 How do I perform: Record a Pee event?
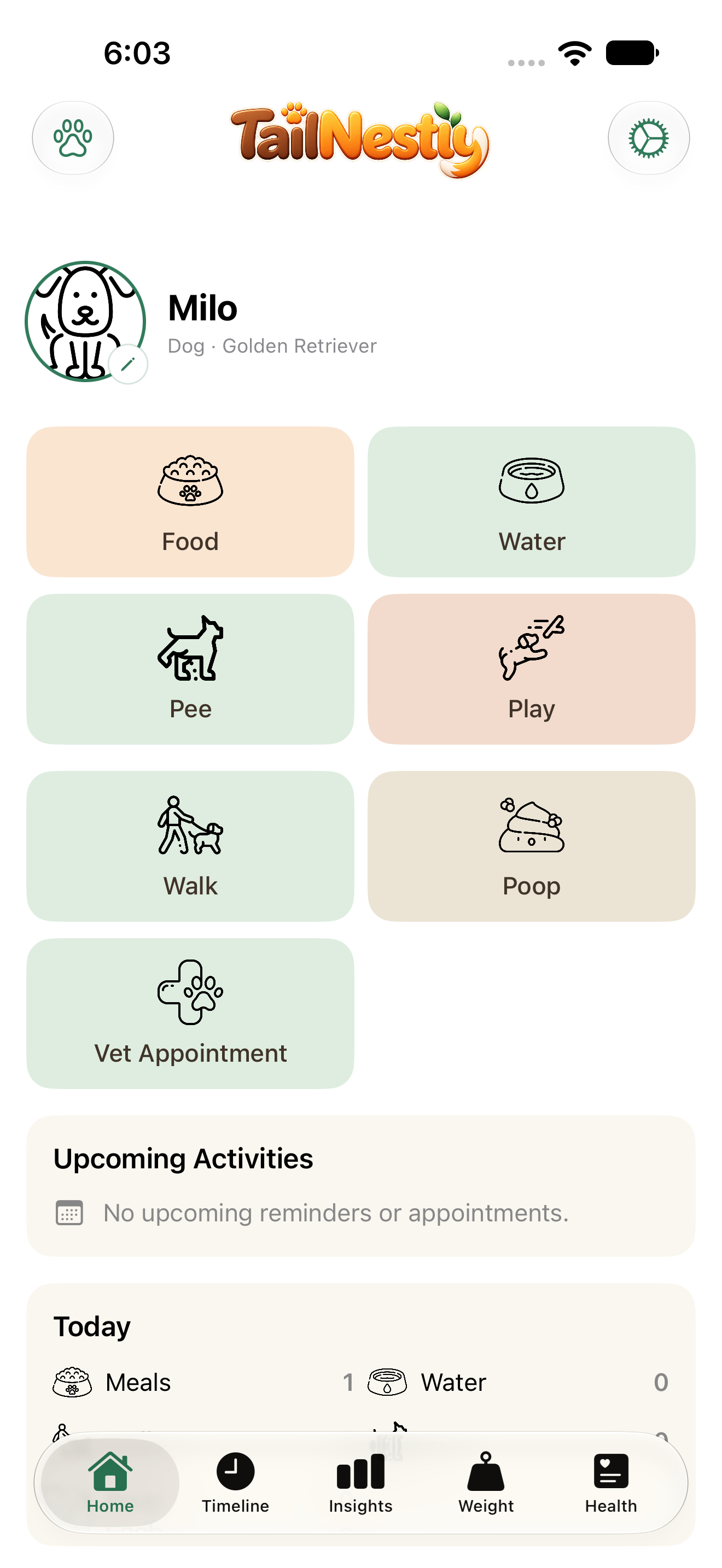(x=190, y=669)
